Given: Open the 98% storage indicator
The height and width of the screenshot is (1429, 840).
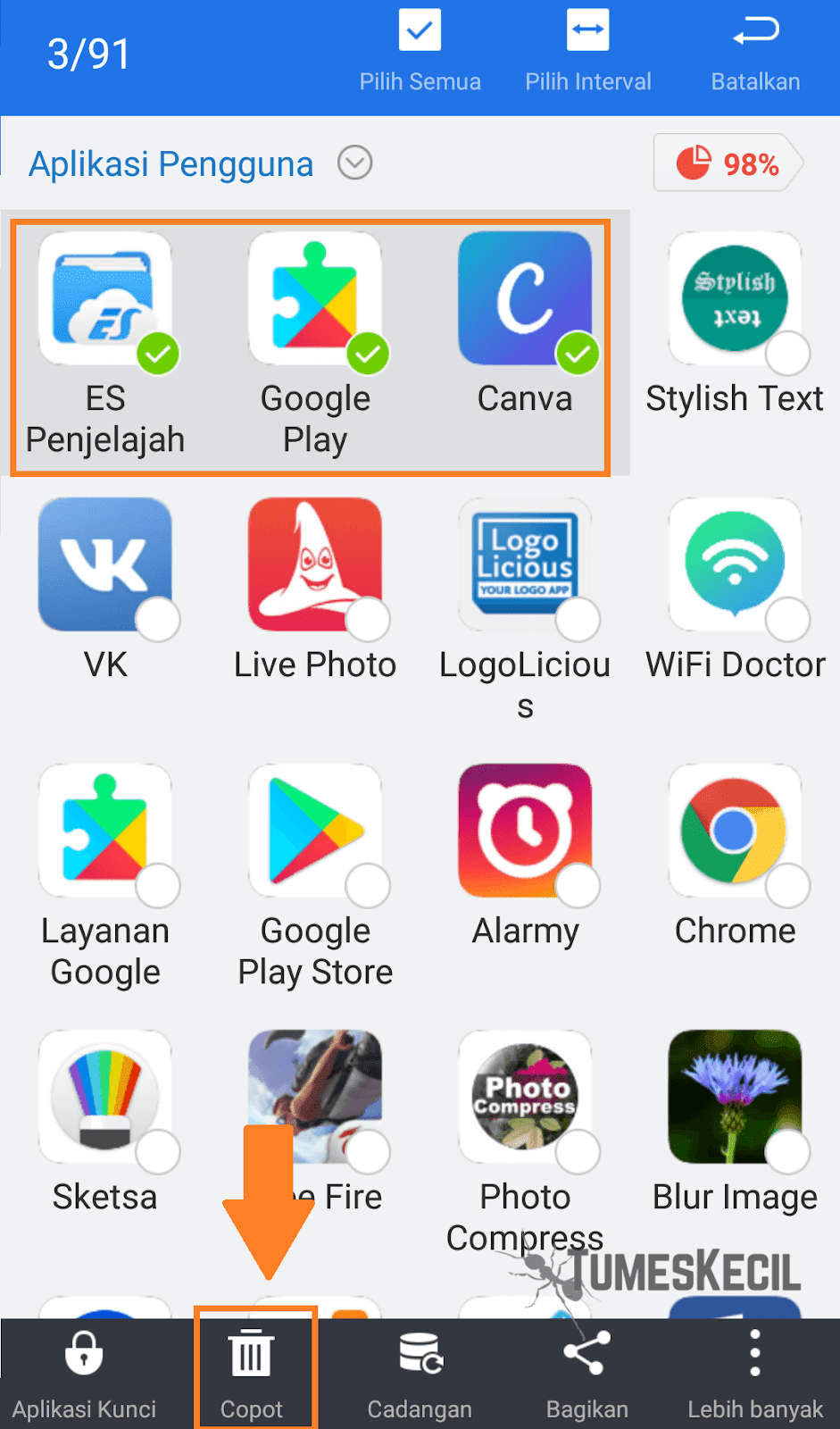Looking at the screenshot, I should (728, 163).
